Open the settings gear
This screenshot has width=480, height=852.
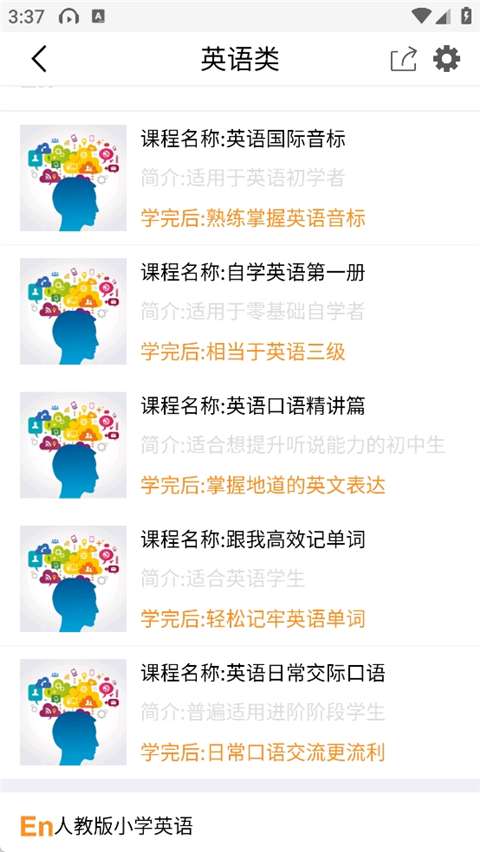click(446, 59)
